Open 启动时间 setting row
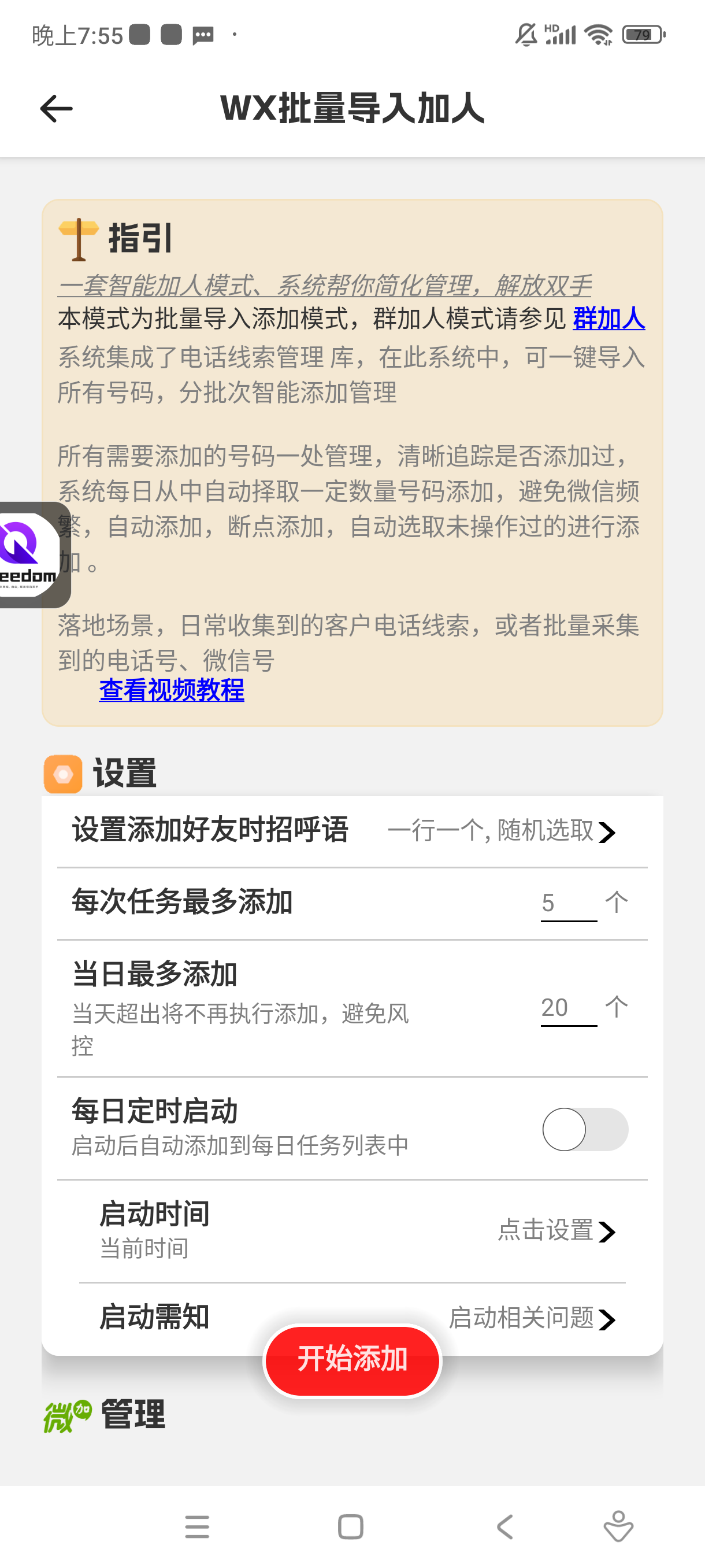Image resolution: width=705 pixels, height=1568 pixels. pyautogui.click(x=352, y=1232)
